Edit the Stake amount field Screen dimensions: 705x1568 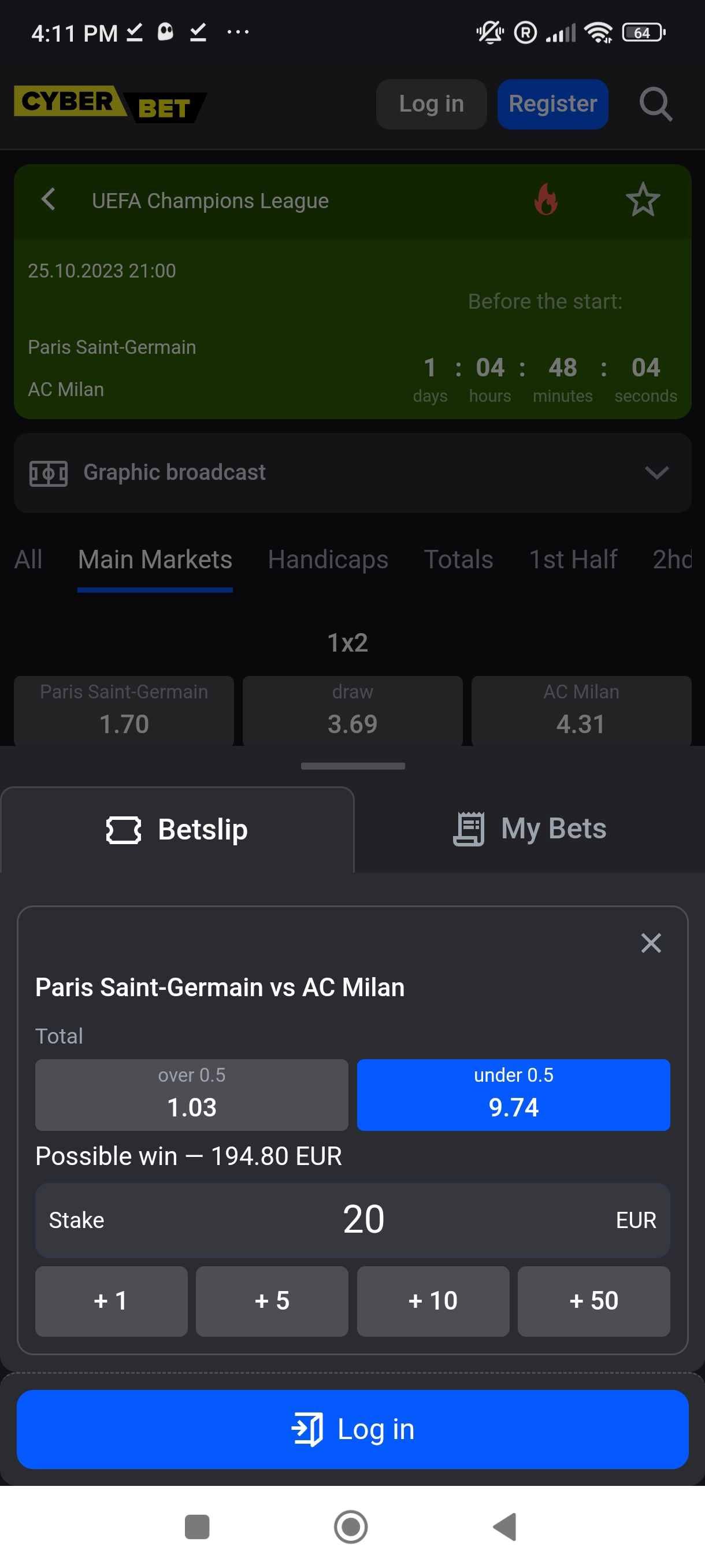[x=362, y=1220]
